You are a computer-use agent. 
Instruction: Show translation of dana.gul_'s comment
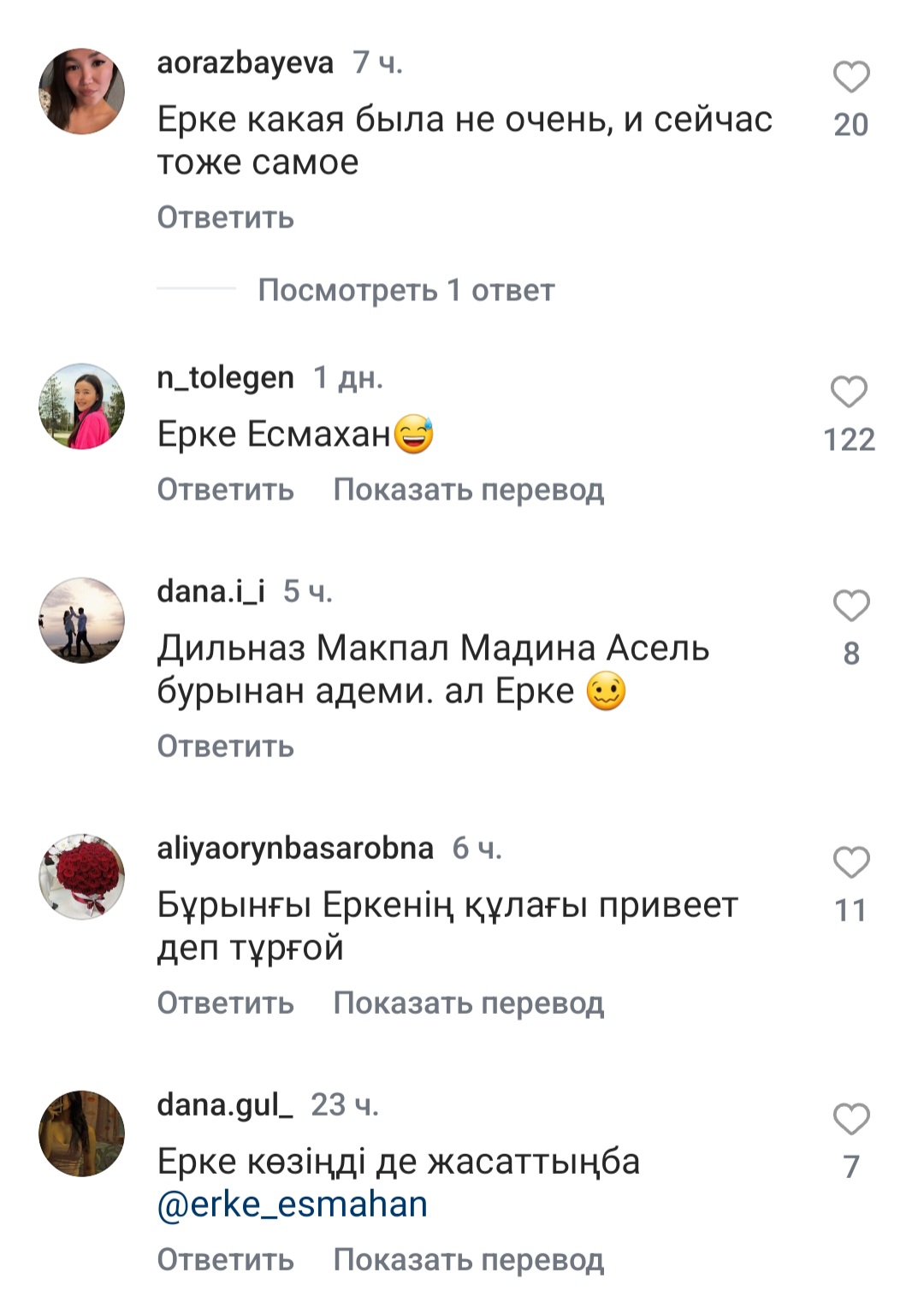point(468,1259)
